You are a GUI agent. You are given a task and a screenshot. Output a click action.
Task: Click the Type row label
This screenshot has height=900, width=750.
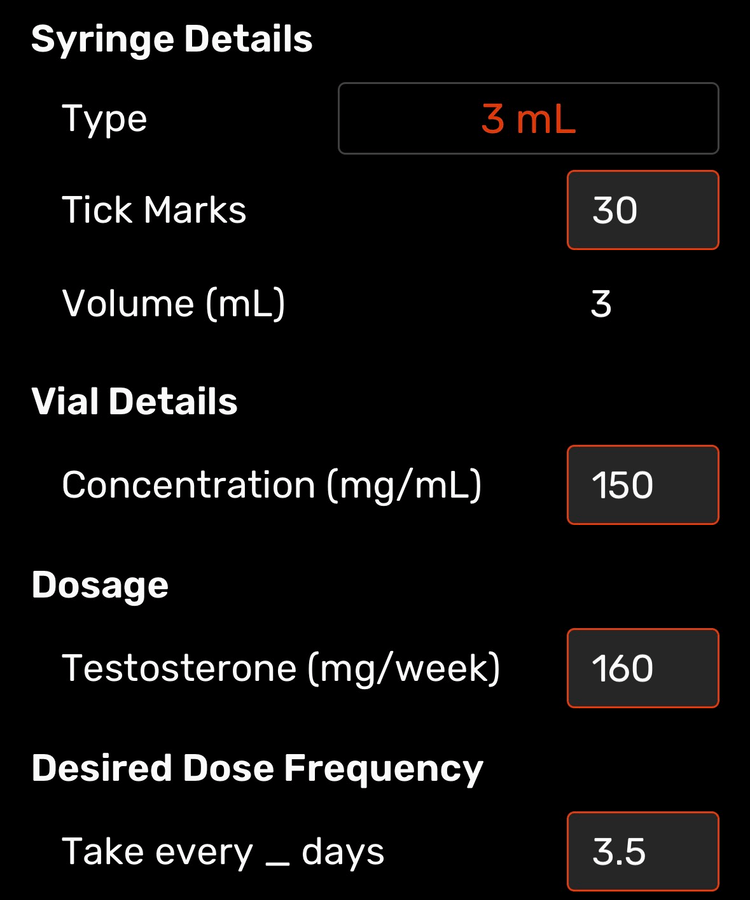pos(105,118)
